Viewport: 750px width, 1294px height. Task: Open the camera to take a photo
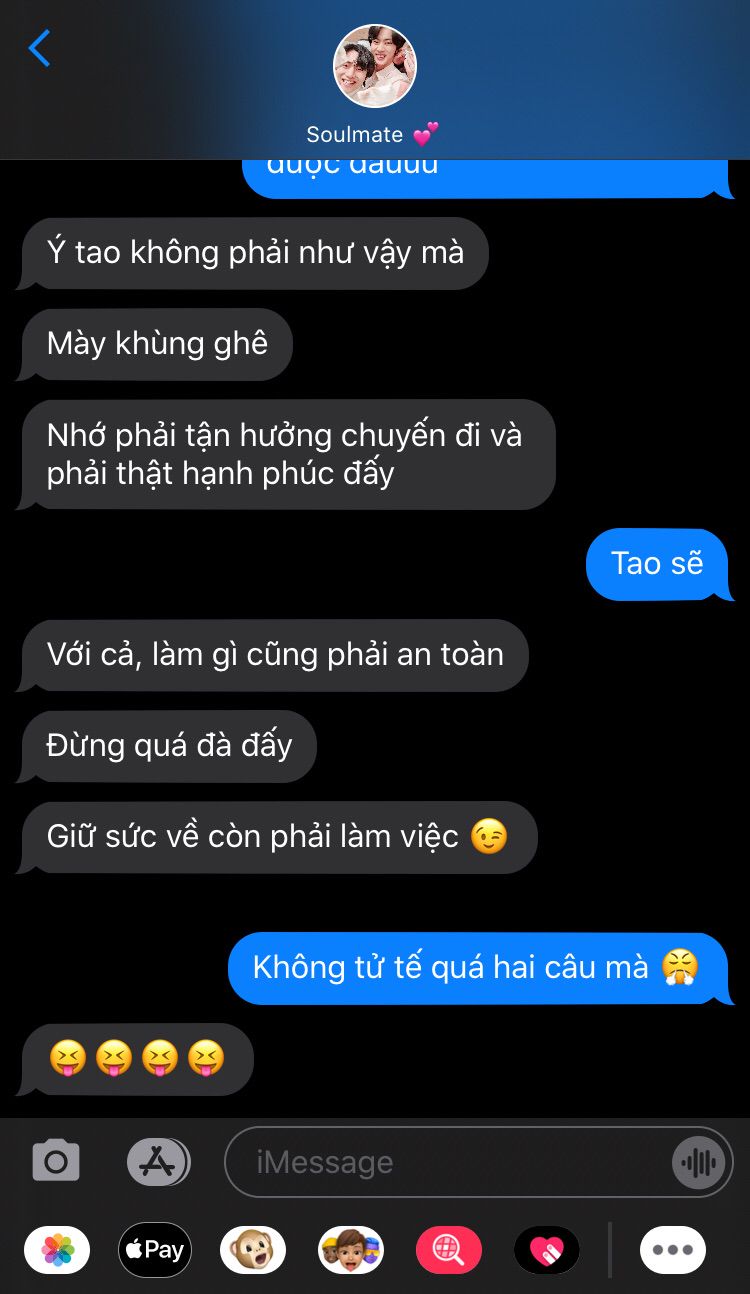coord(56,1161)
